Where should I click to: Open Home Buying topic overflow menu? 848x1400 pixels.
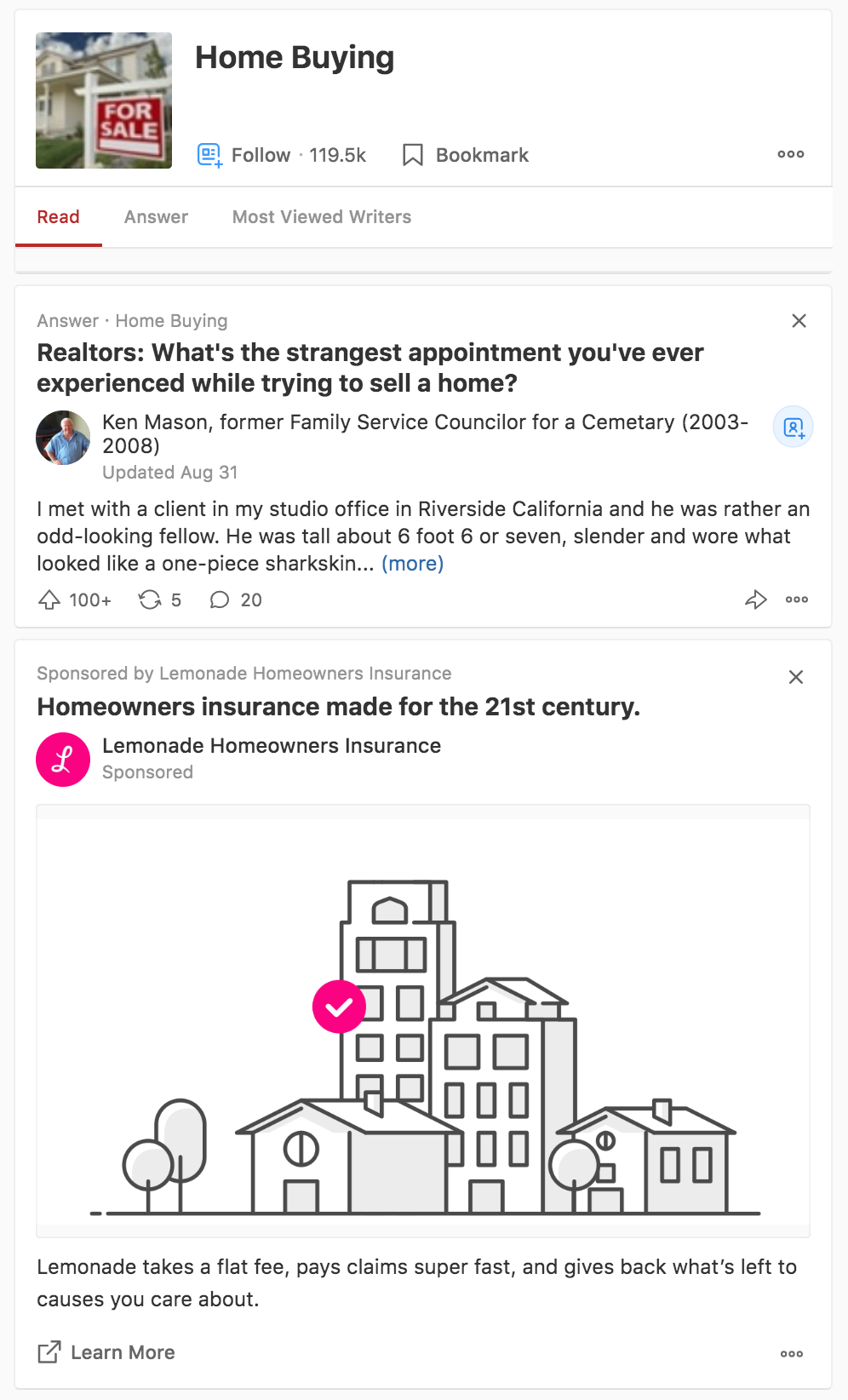(790, 154)
